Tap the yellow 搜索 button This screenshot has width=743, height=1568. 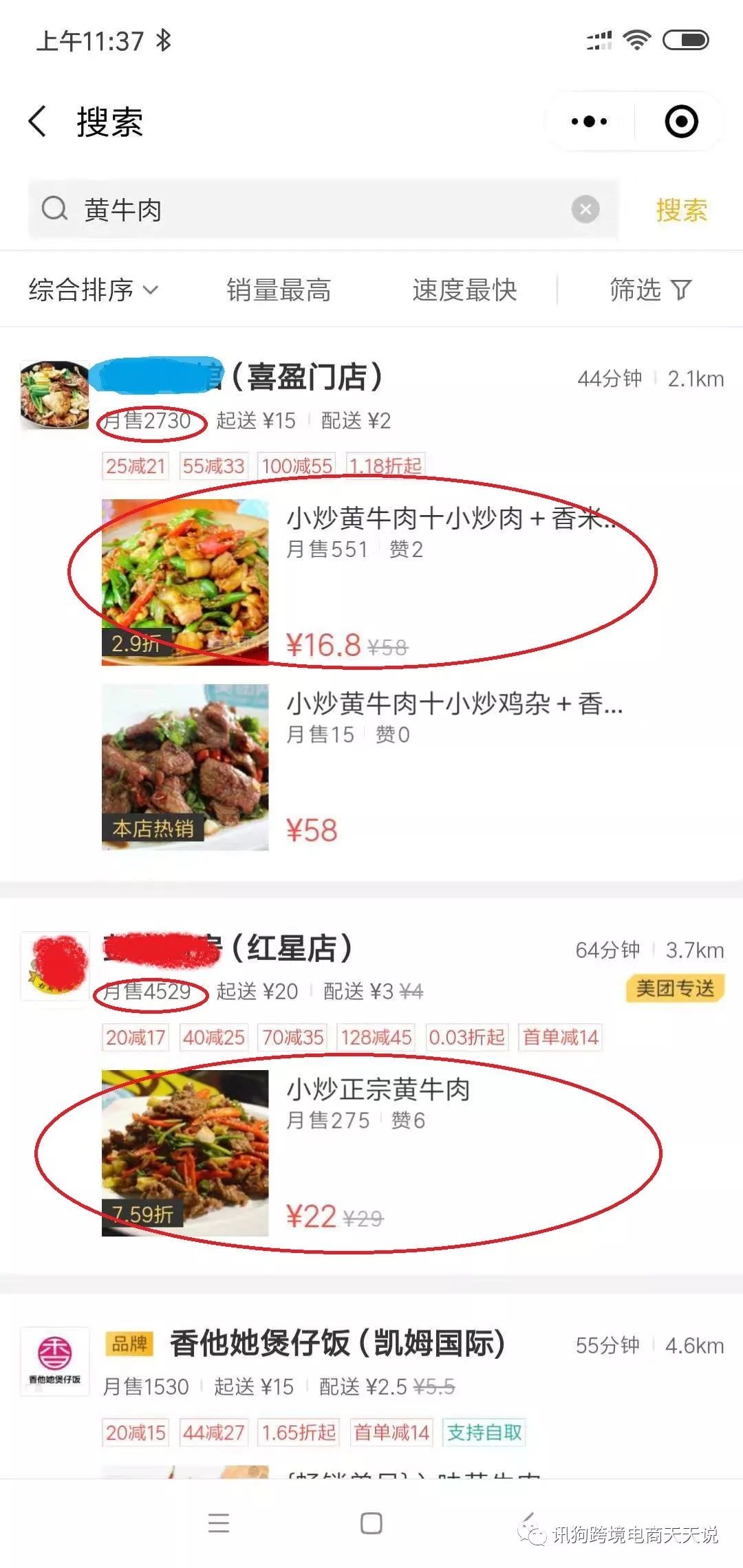(681, 210)
